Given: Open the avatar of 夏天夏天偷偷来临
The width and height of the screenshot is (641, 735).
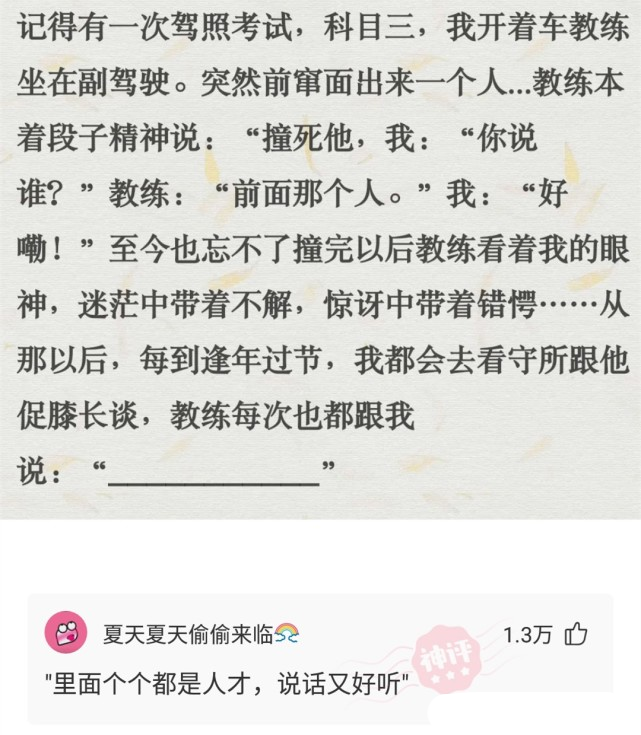Looking at the screenshot, I should coord(66,633).
